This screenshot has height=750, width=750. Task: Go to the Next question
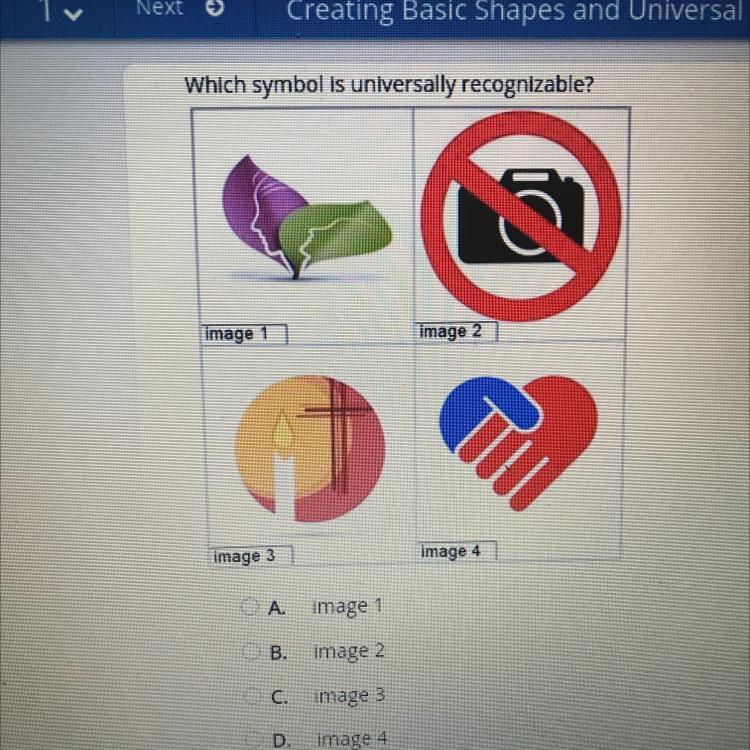(180, 8)
